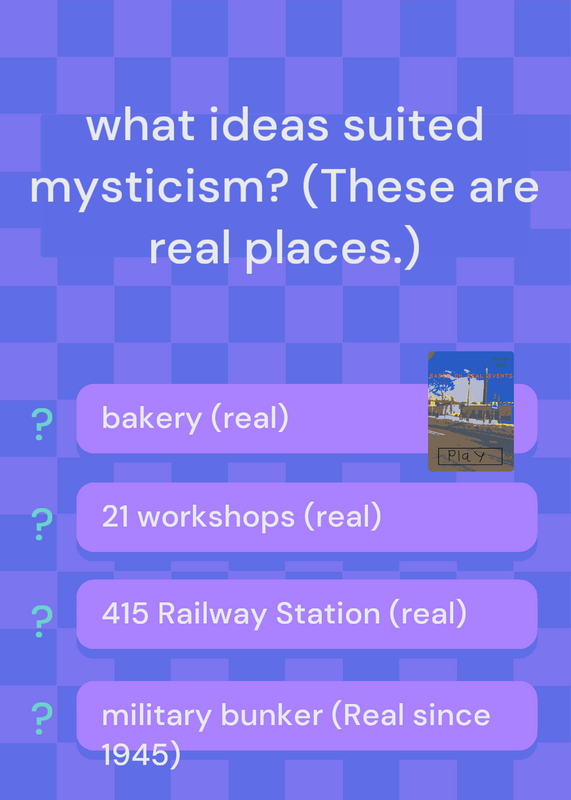Image resolution: width=571 pixels, height=800 pixels.
Task: Pick the 415 Railway Station answer
Action: (x=307, y=614)
